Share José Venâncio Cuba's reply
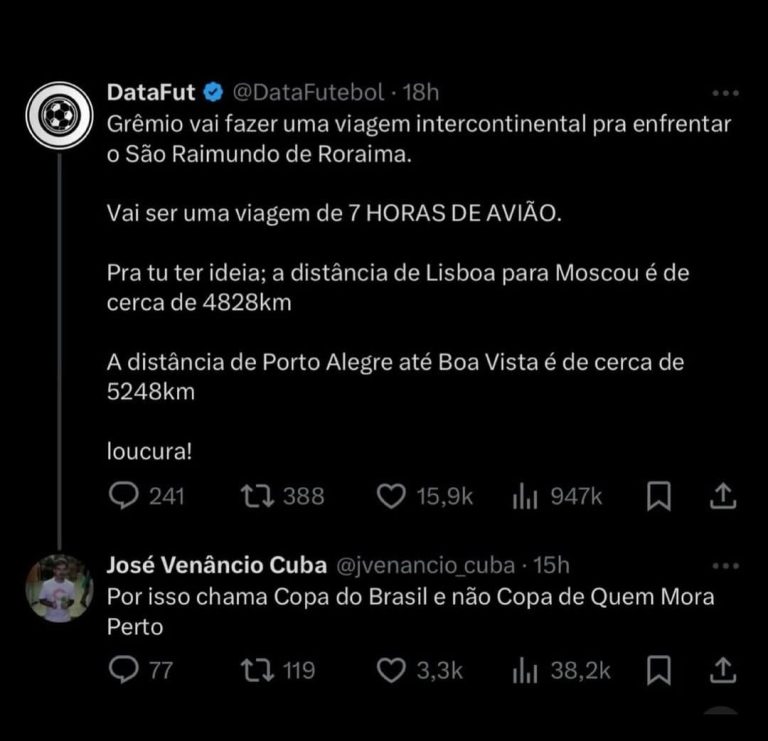 [724, 670]
